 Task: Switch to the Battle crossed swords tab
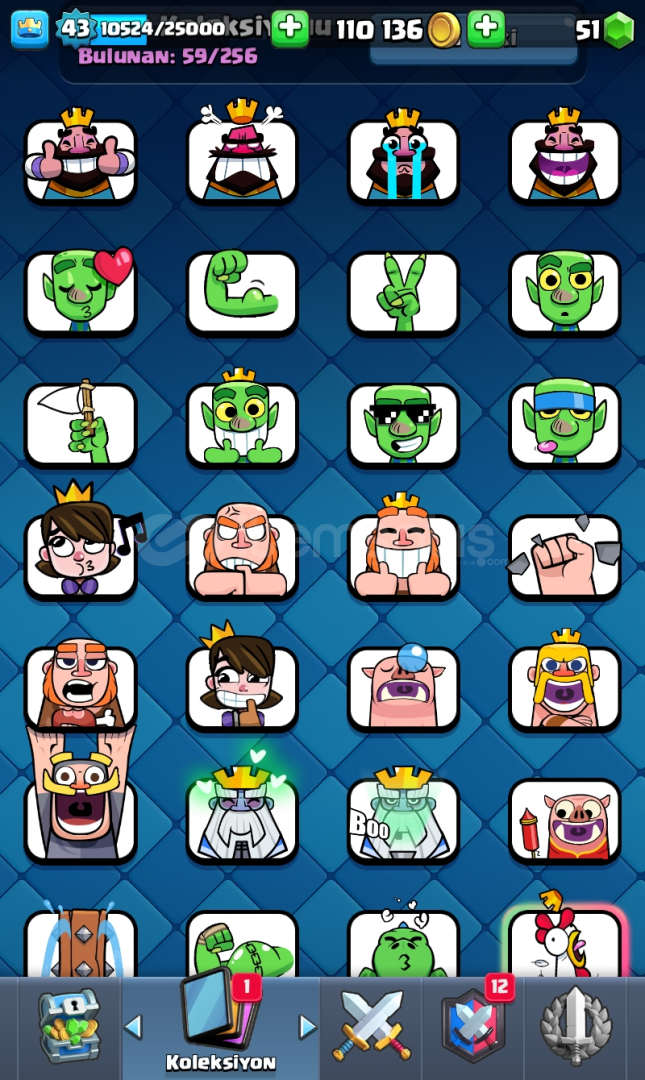pos(371,1025)
